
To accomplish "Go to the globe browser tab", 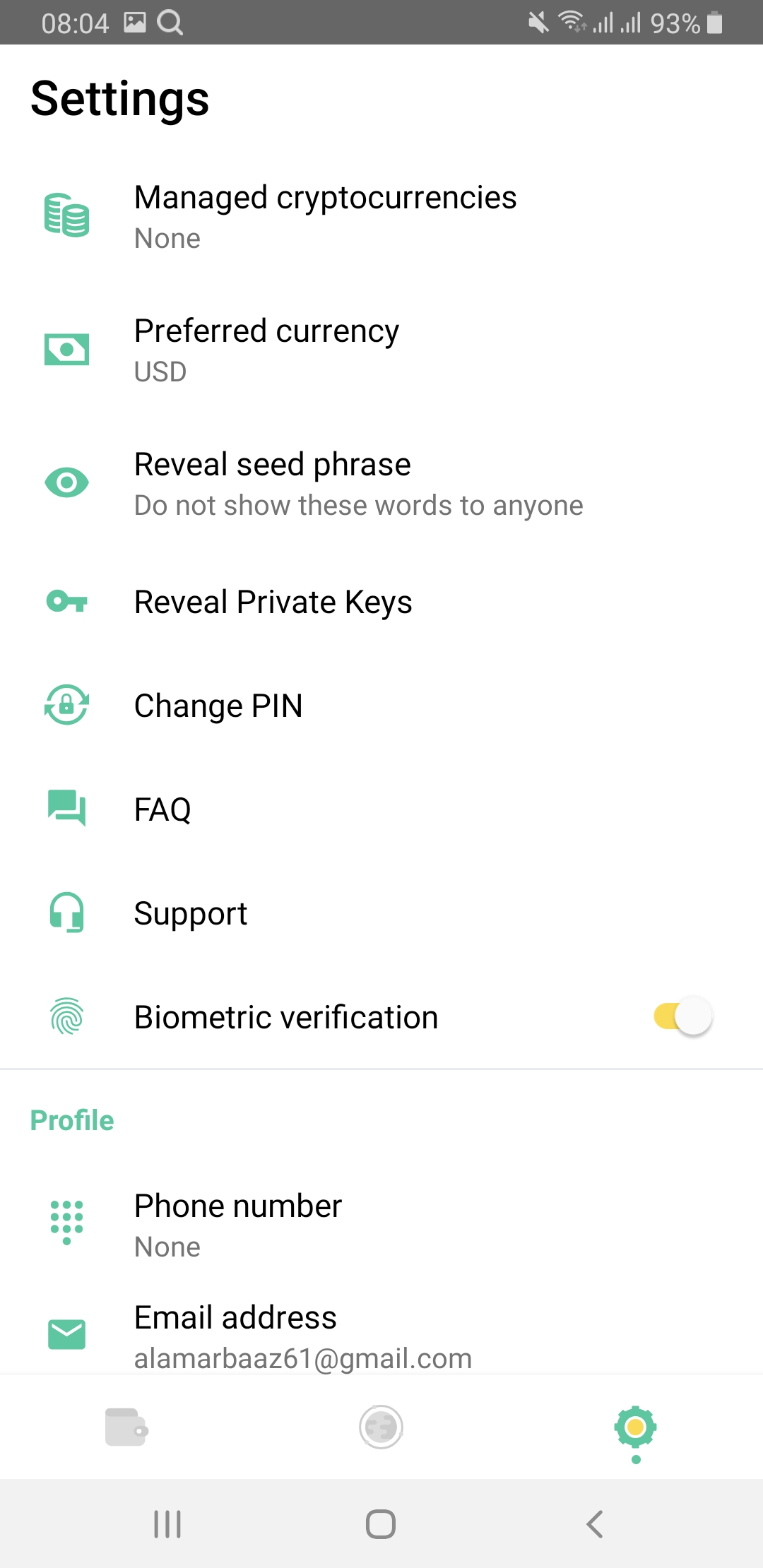I will 381,1427.
